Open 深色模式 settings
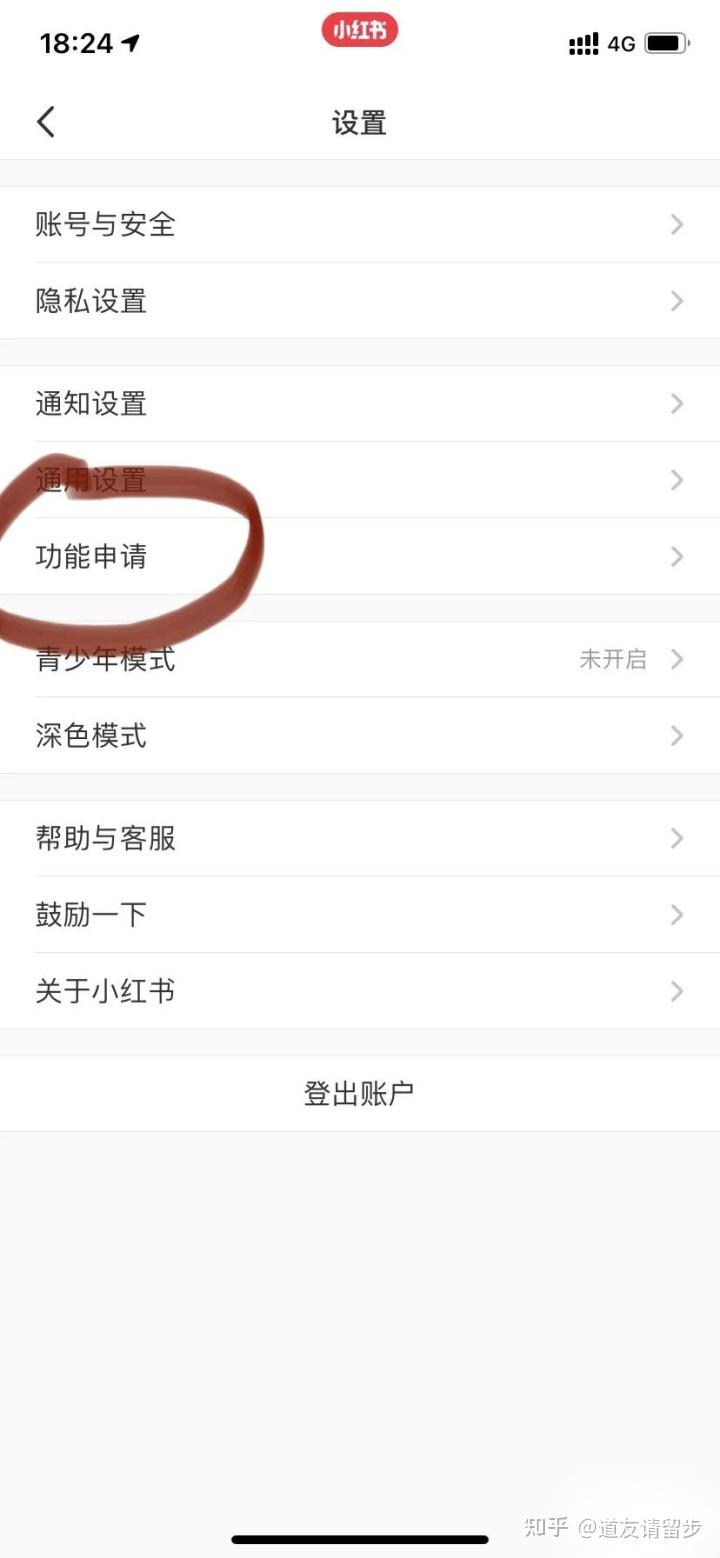 point(360,736)
